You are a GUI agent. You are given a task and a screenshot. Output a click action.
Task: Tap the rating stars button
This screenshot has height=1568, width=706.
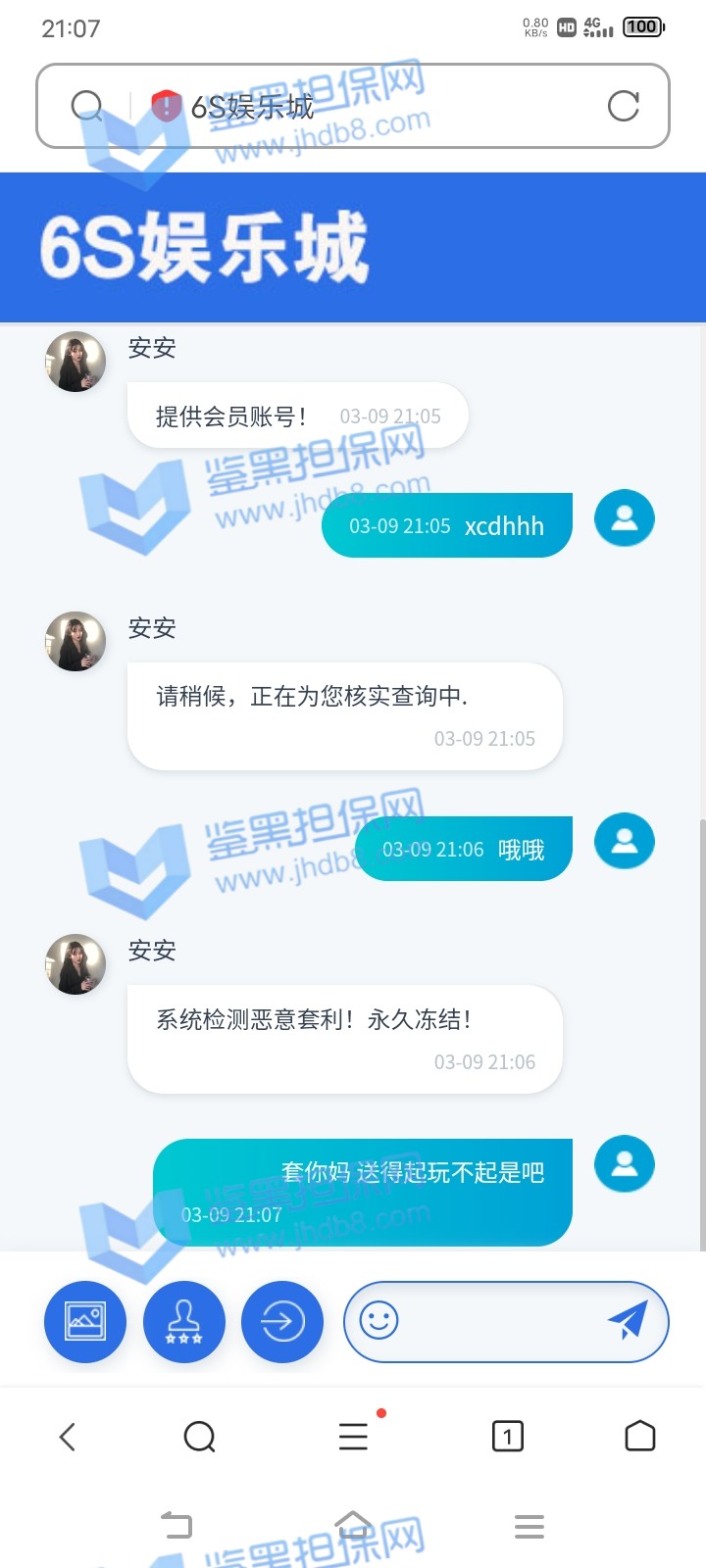pyautogui.click(x=183, y=1321)
